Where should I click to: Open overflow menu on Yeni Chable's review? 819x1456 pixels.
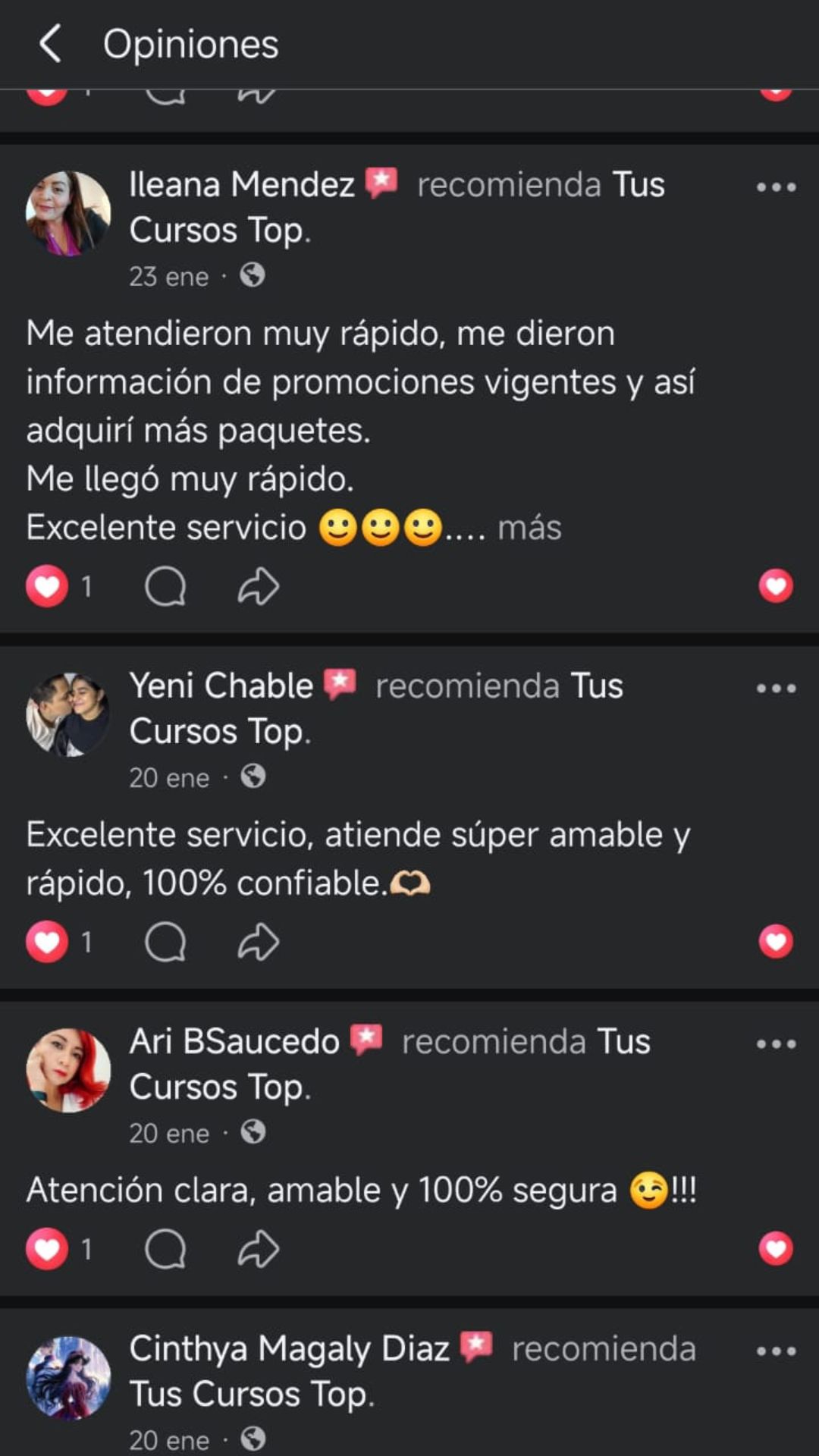point(776,689)
